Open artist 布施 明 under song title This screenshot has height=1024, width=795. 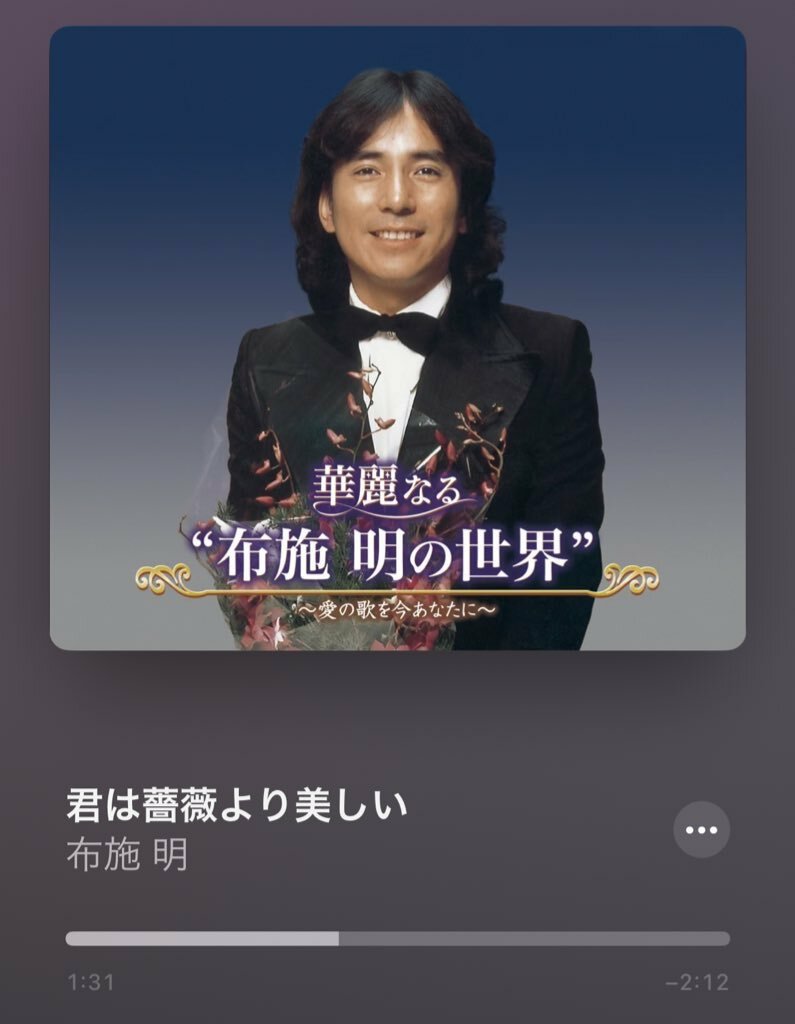(x=127, y=856)
